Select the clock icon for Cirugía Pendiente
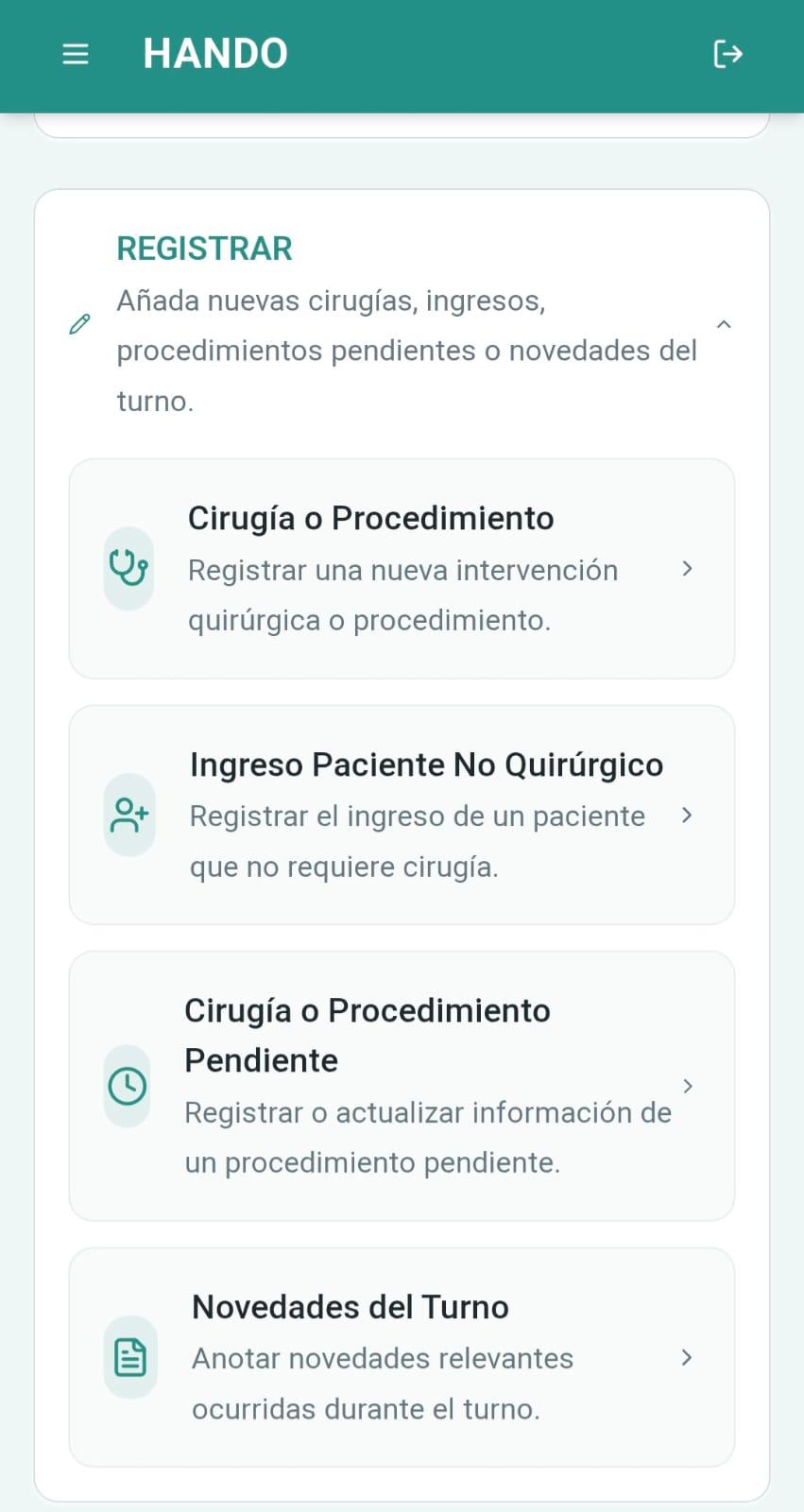Viewport: 804px width, 1512px height. coord(128,1086)
